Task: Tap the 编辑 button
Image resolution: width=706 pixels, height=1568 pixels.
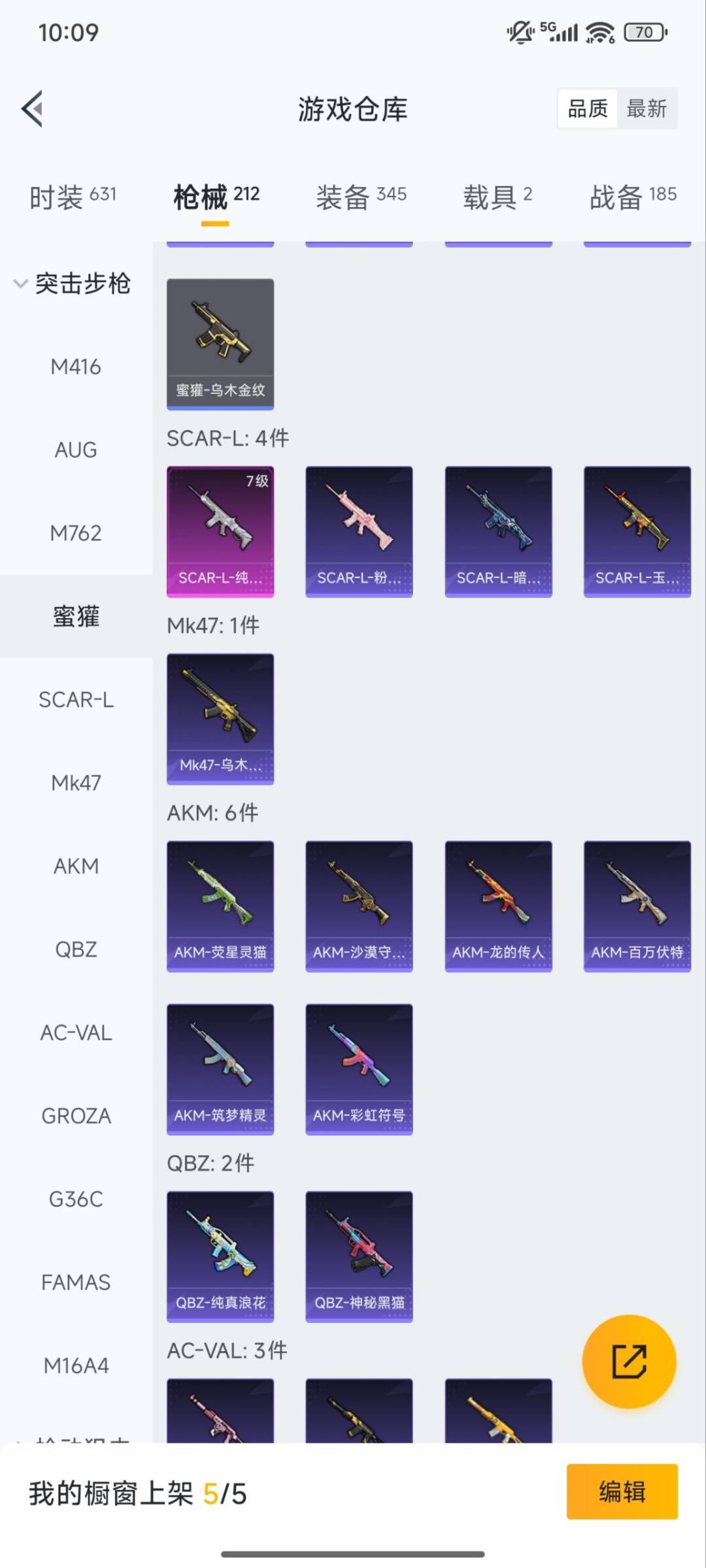Action: coord(622,1492)
